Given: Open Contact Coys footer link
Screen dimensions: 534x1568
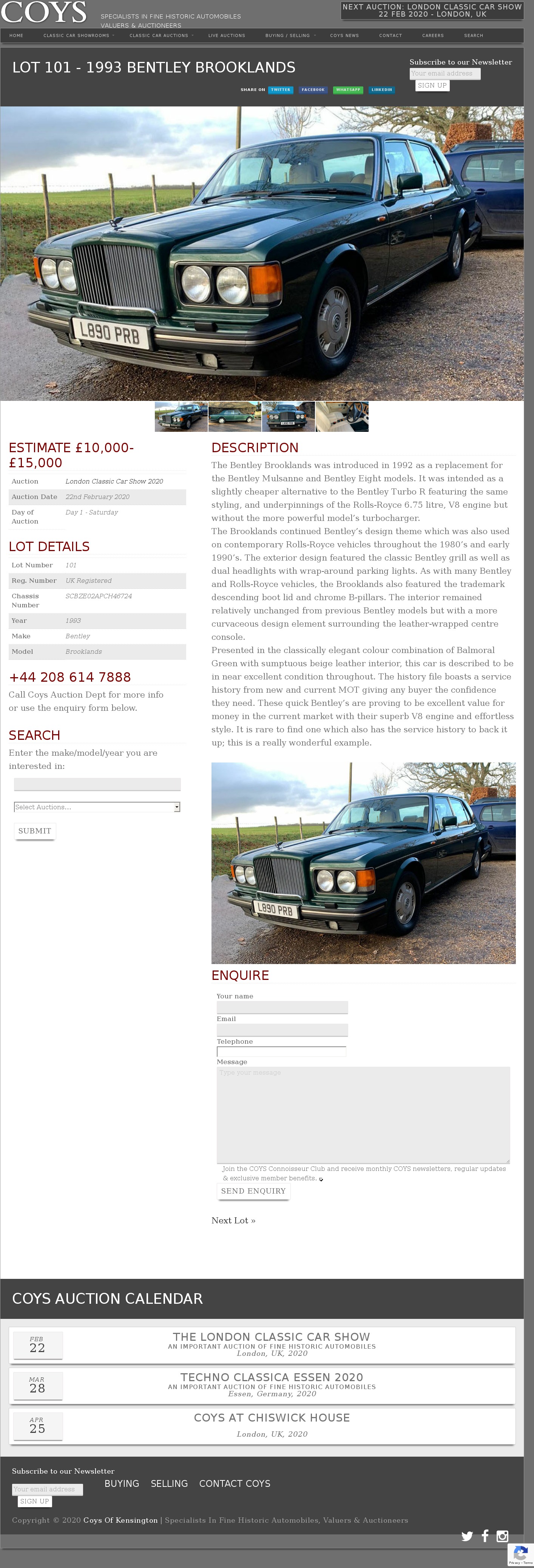Looking at the screenshot, I should click(235, 1484).
